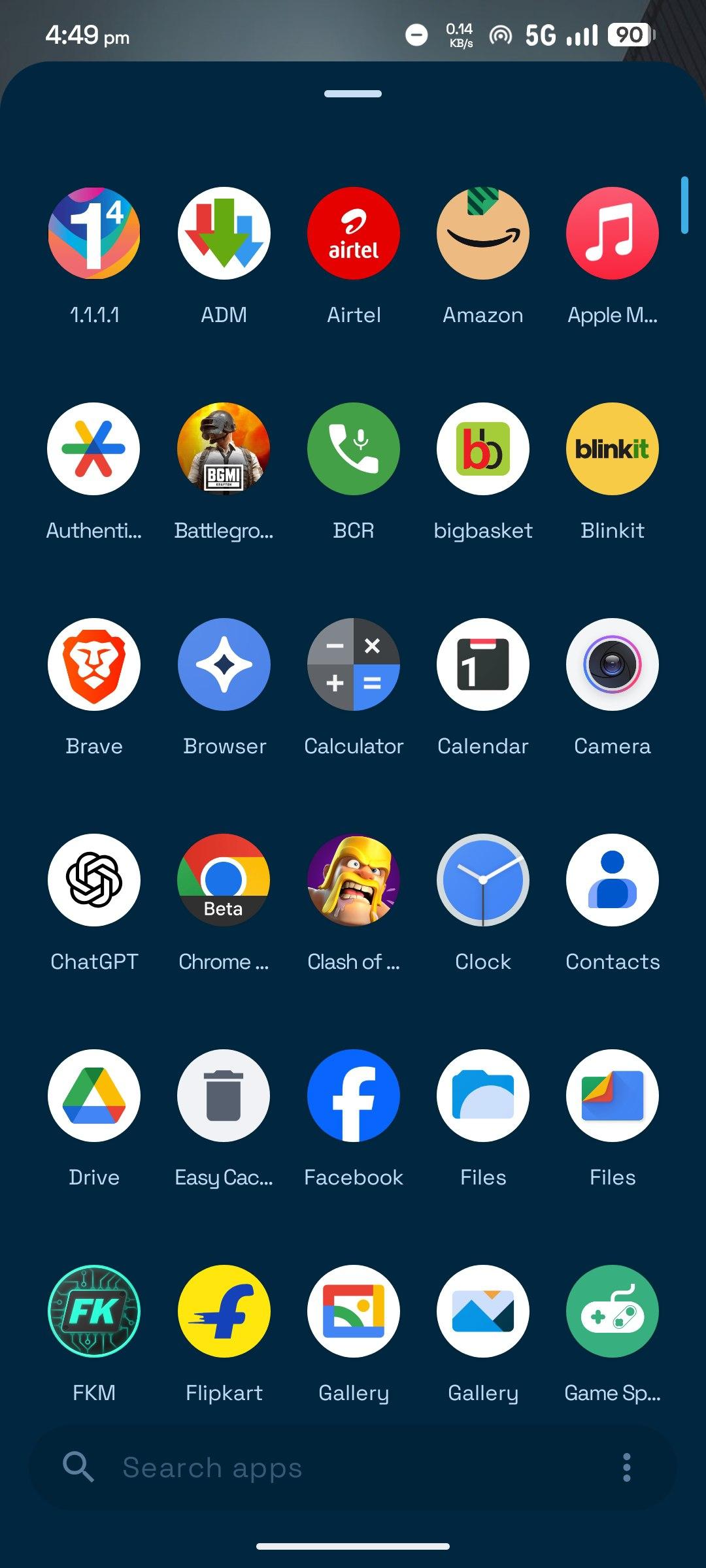Launch Battlegrounds (BGMI) game
706x1568 pixels.
pyautogui.click(x=224, y=449)
